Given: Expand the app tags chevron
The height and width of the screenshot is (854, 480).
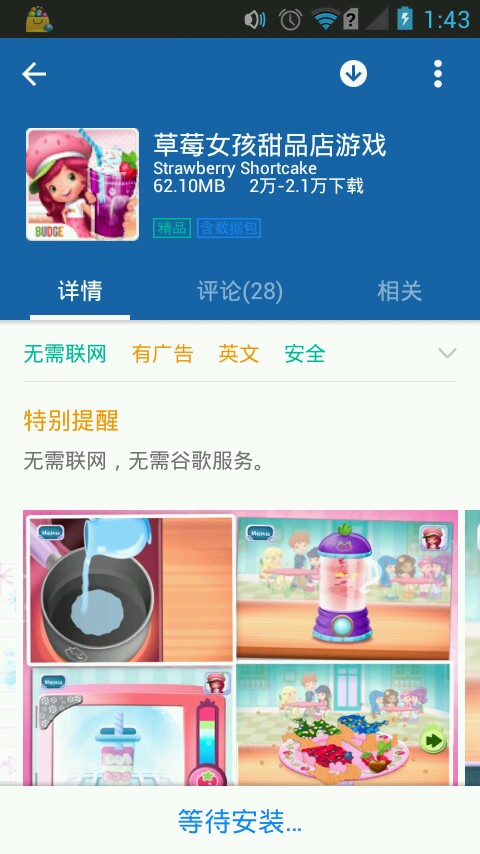Looking at the screenshot, I should coord(447,353).
